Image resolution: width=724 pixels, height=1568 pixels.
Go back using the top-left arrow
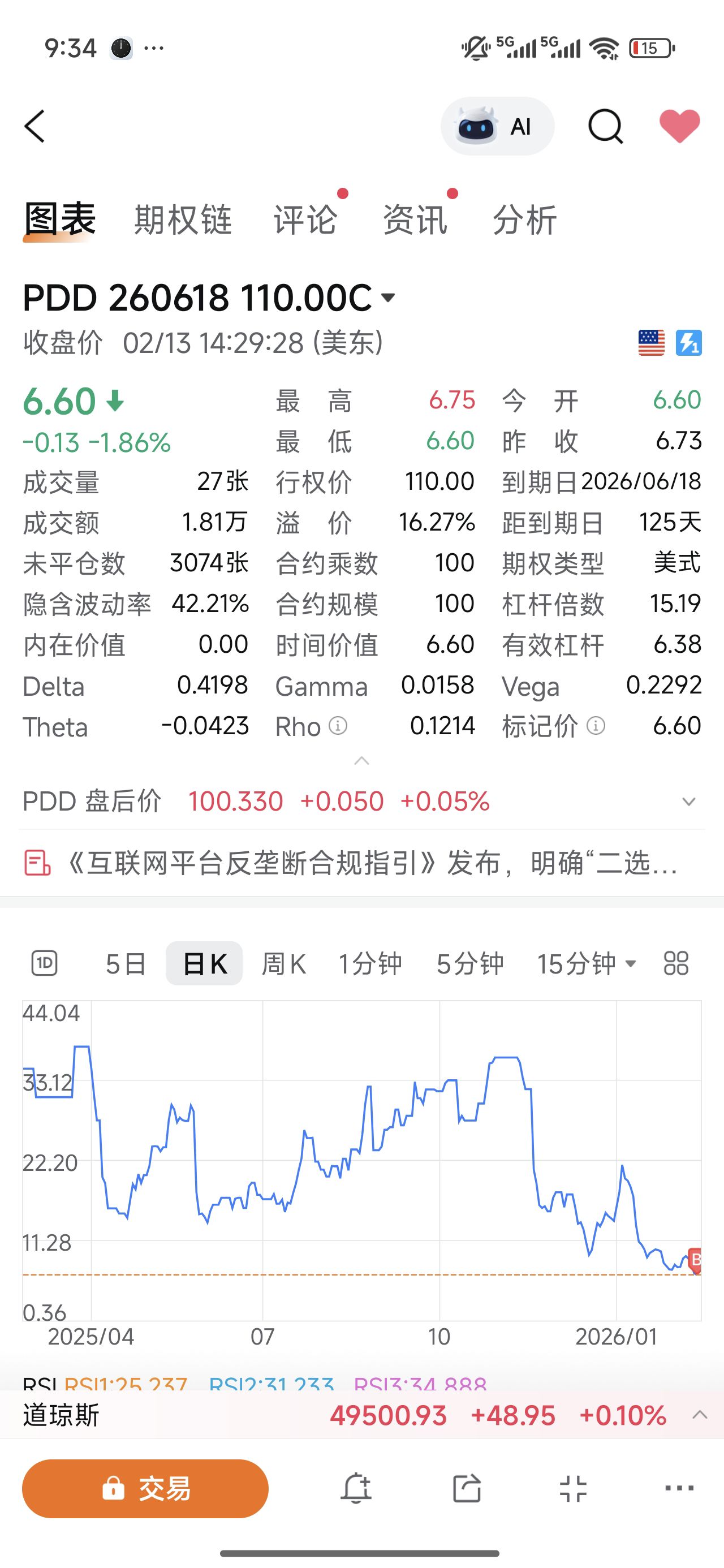(35, 127)
